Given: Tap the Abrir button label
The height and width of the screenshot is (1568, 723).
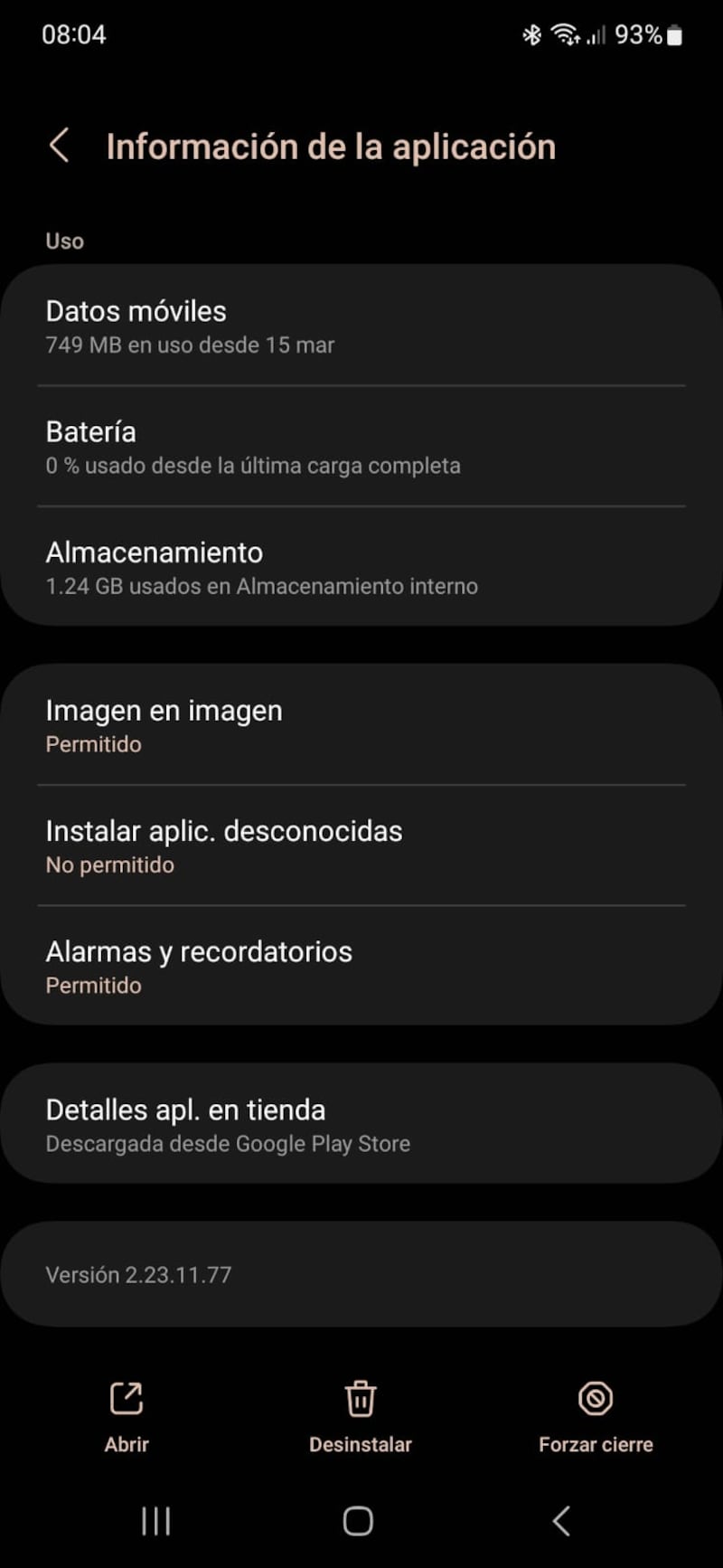Looking at the screenshot, I should 127,1444.
